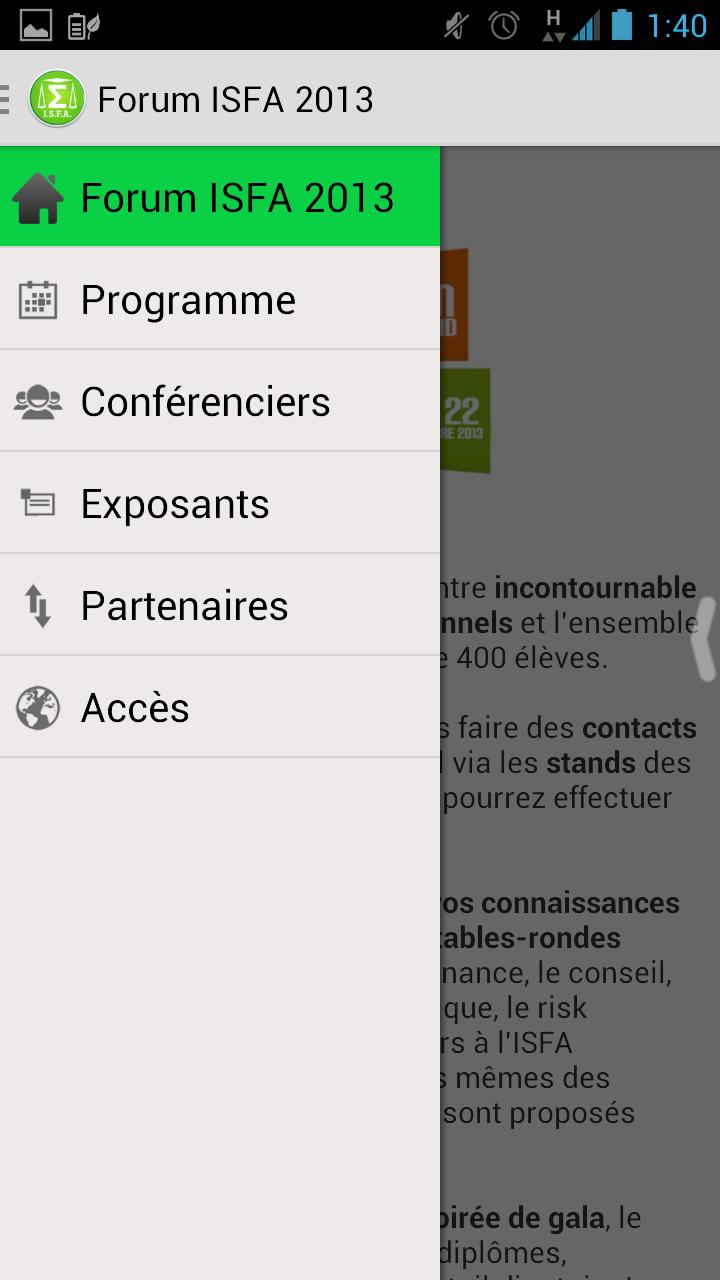This screenshot has height=1280, width=720.
Task: View the Conférenciers list
Action: 220,402
